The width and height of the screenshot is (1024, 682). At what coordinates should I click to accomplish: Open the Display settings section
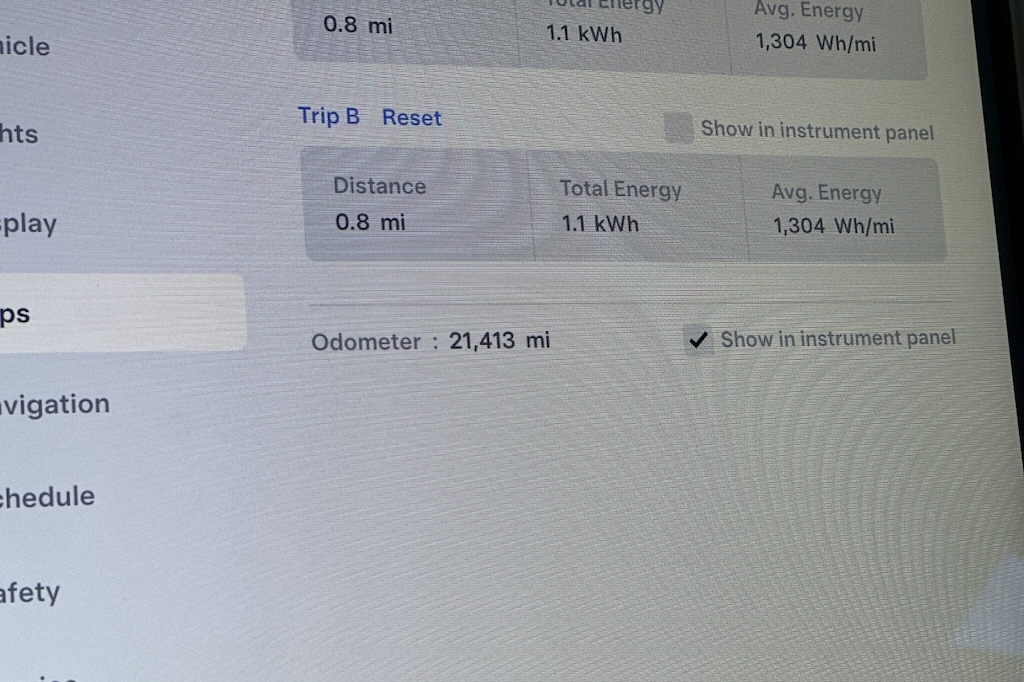[29, 224]
